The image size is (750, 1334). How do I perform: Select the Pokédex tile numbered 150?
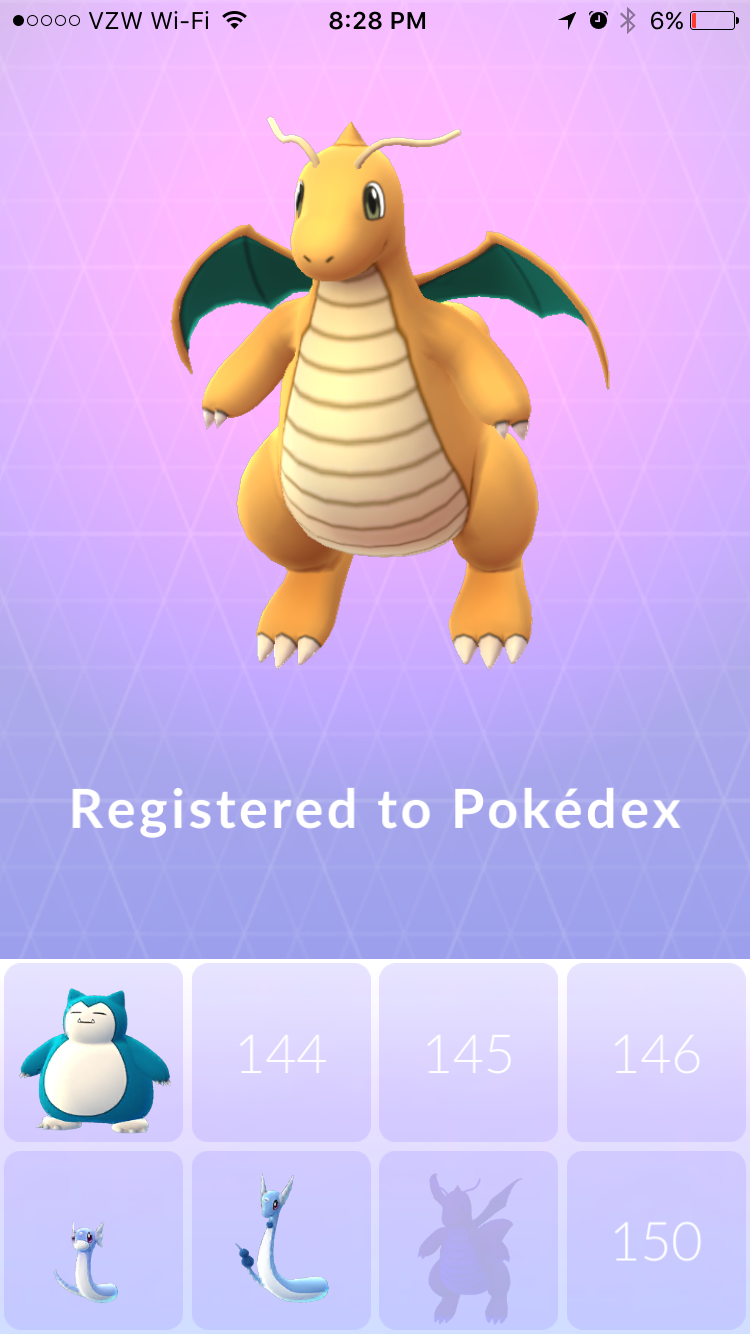(656, 1240)
